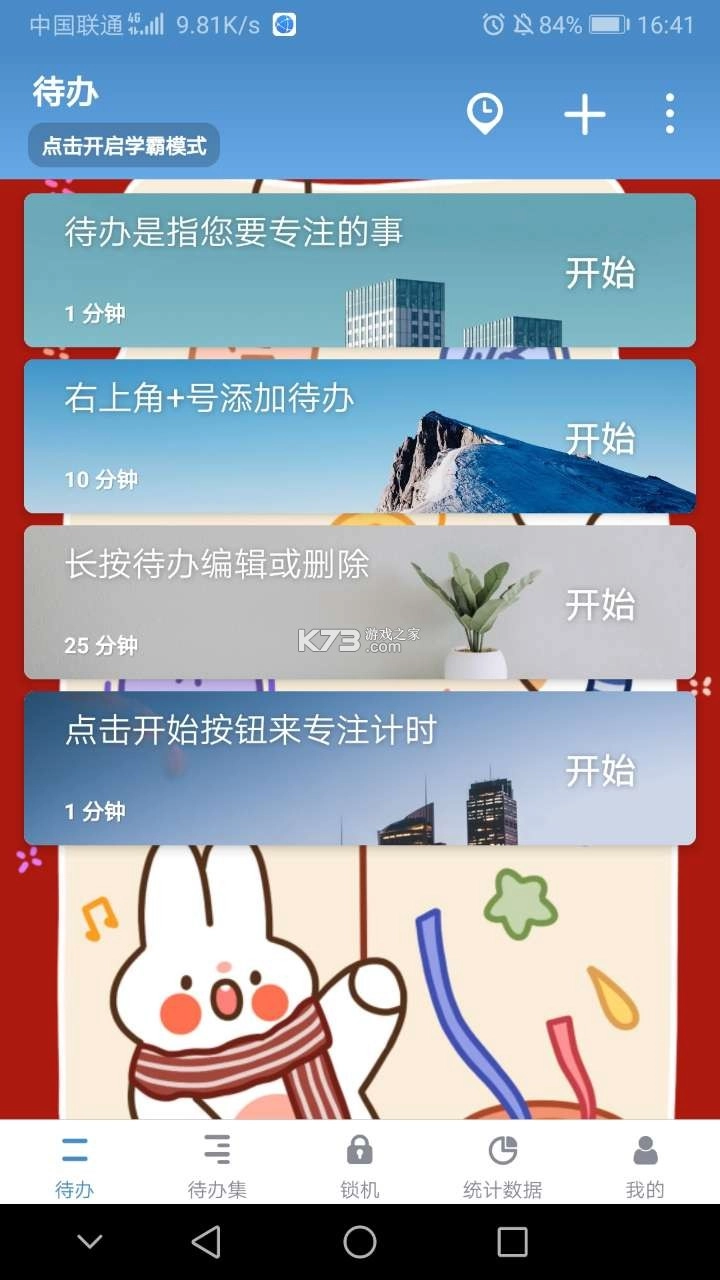The width and height of the screenshot is (720, 1280).
Task: Begin the 点击开始按钮来专注计时 task
Action: point(601,770)
